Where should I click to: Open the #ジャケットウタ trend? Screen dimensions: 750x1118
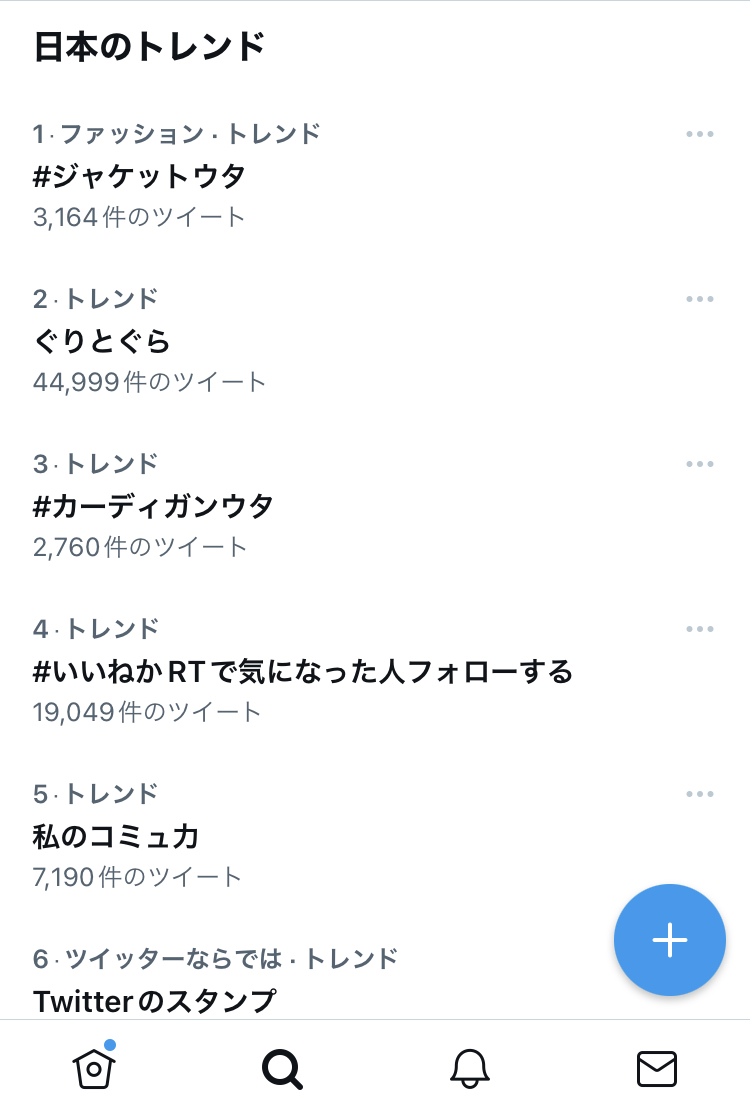point(140,176)
